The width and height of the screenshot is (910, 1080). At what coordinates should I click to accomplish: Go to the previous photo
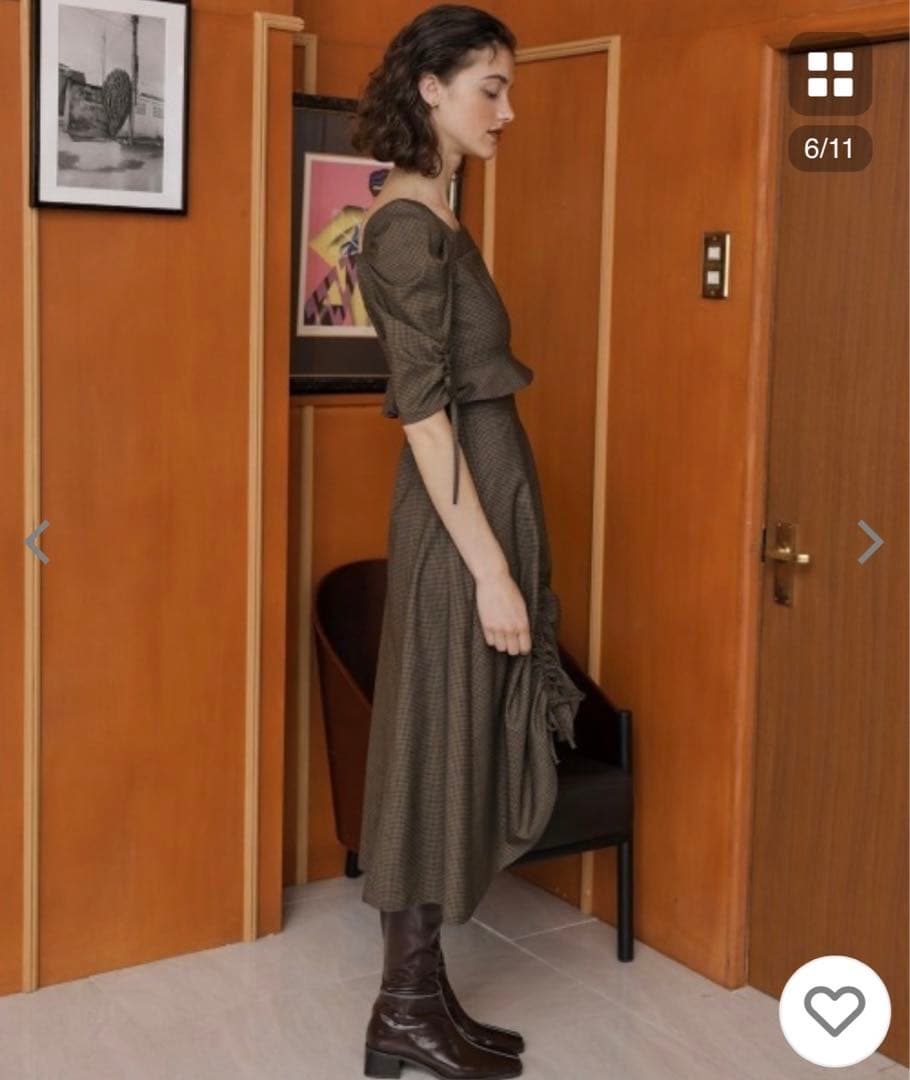click(37, 542)
